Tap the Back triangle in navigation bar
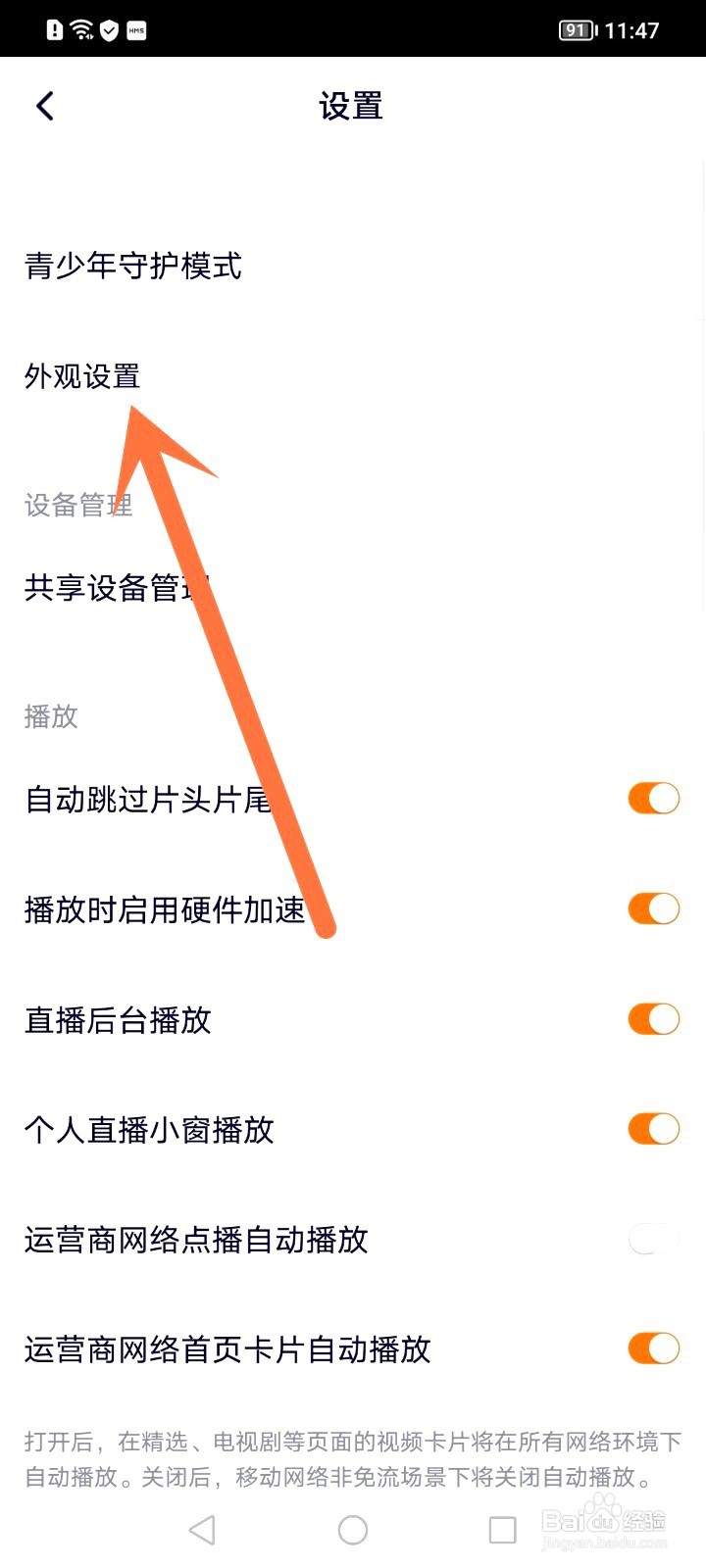The height and width of the screenshot is (1568, 706). point(202,1528)
